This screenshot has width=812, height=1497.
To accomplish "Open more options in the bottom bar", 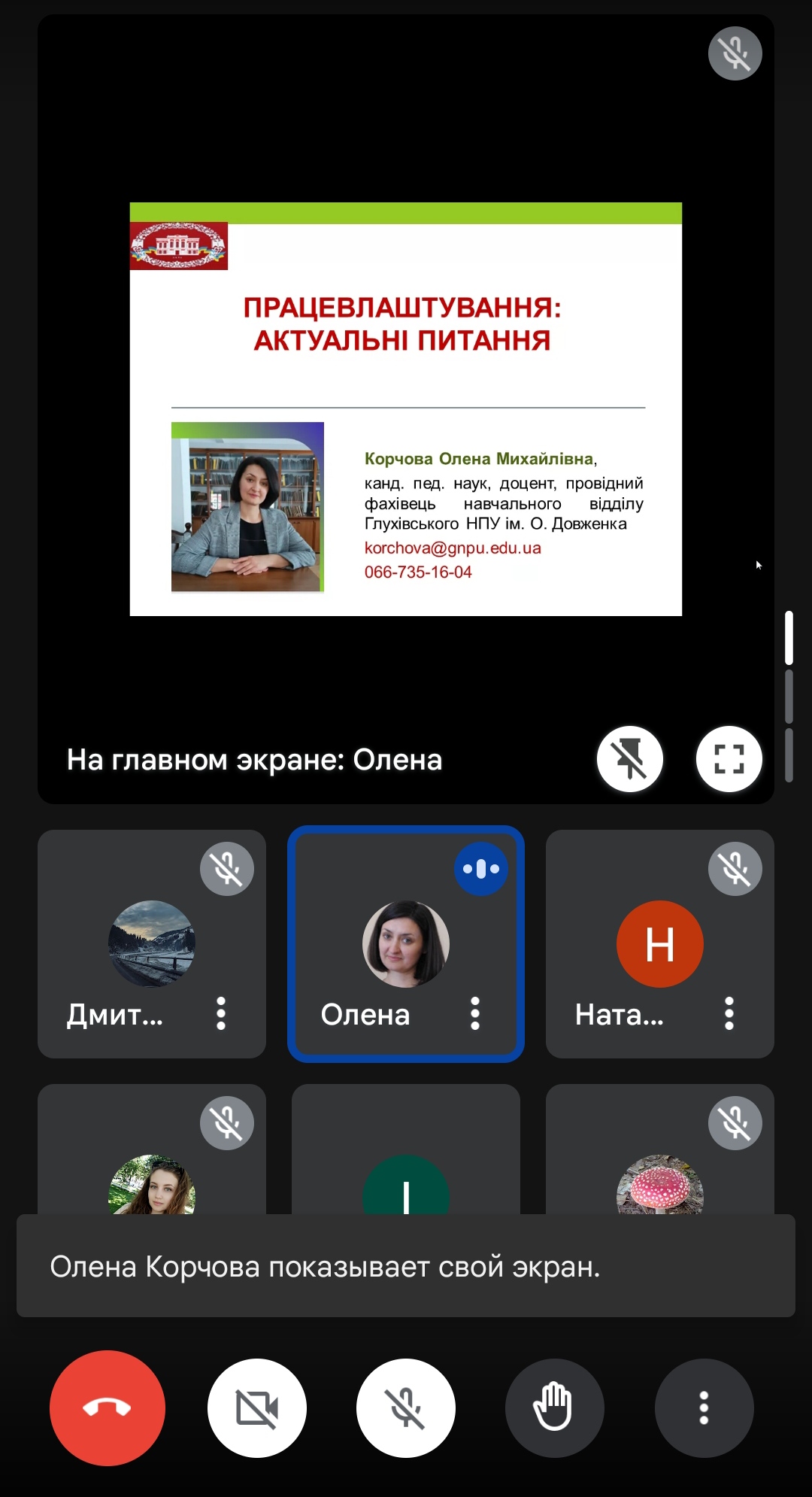I will (x=704, y=1407).
